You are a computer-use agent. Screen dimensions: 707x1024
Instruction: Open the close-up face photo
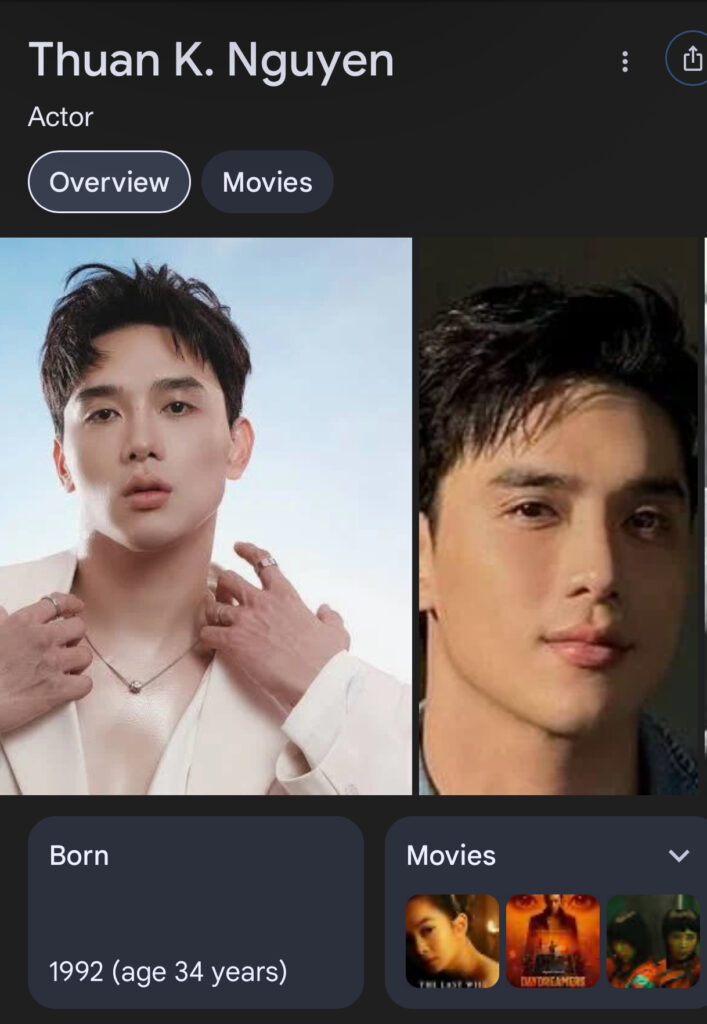point(559,516)
